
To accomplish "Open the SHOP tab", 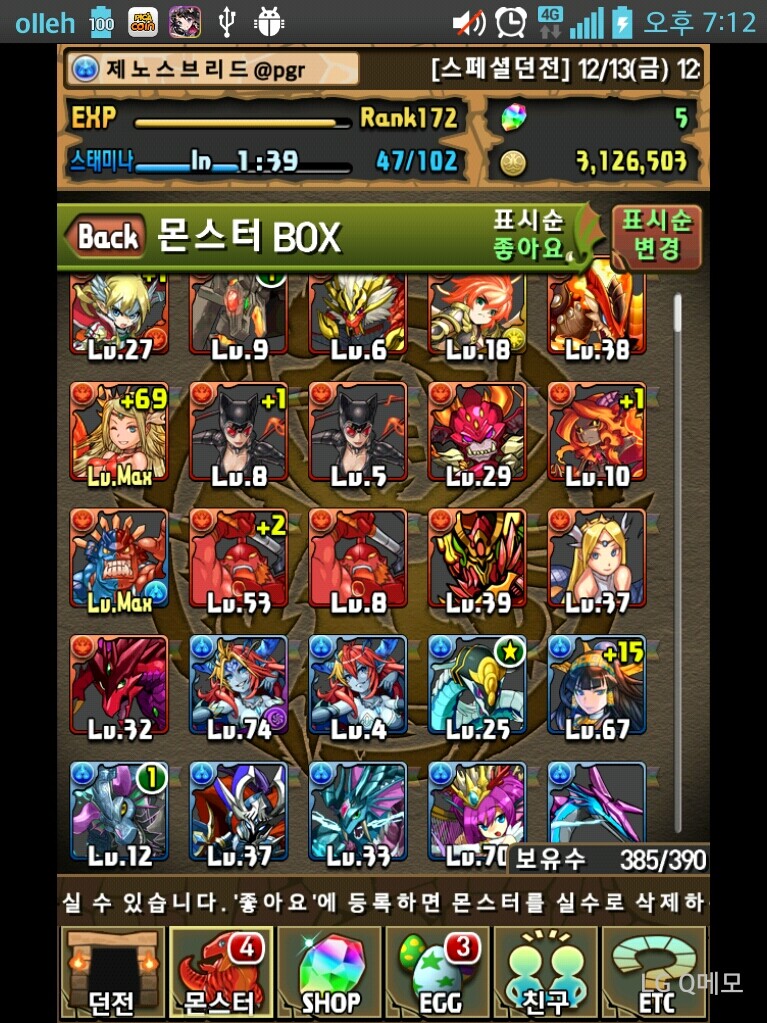I will point(329,972).
